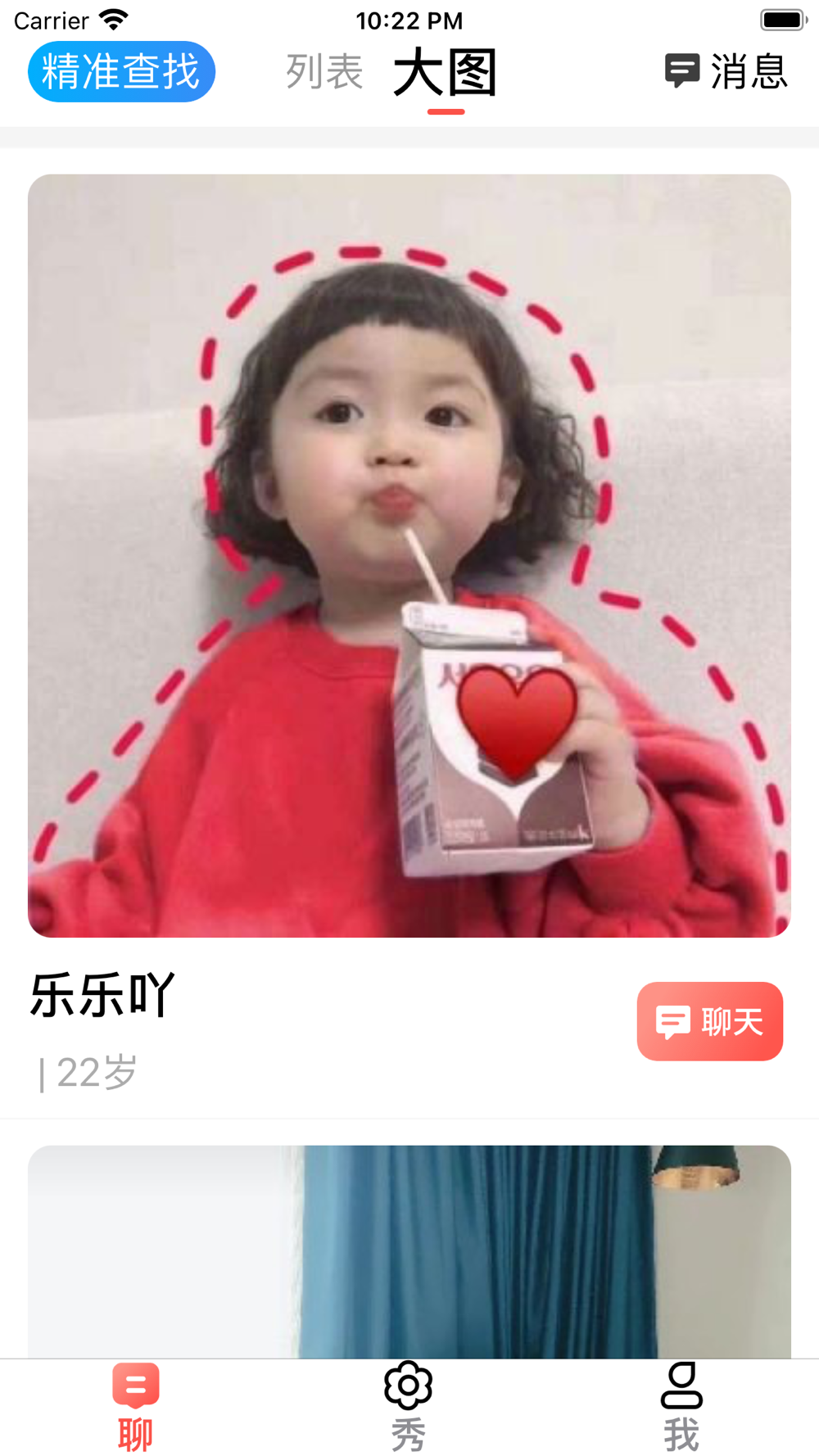Viewport: 819px width, 1456px height.
Task: Start a 聊天 chat with 乐乐吖
Action: 709,1021
